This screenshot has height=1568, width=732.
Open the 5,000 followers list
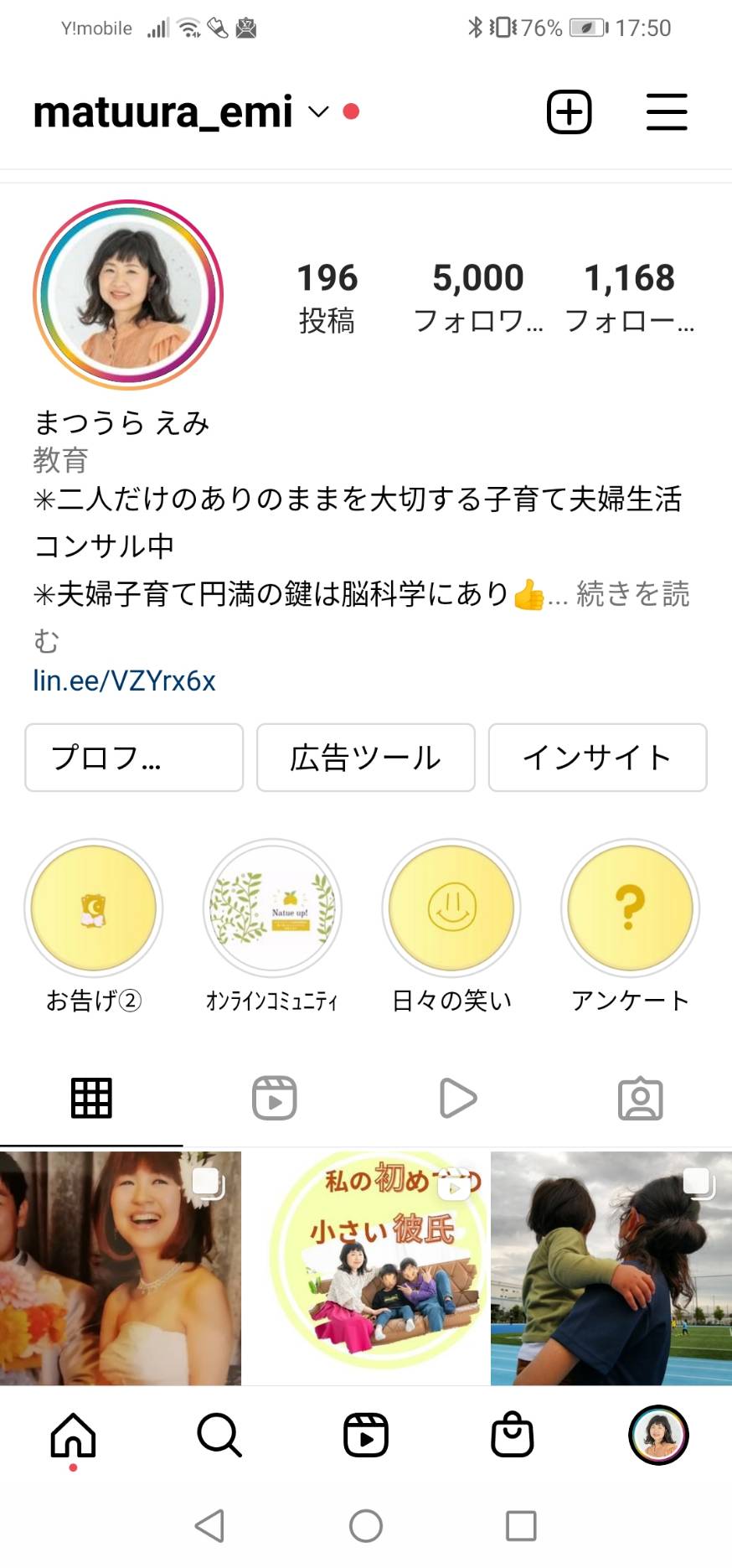point(478,298)
